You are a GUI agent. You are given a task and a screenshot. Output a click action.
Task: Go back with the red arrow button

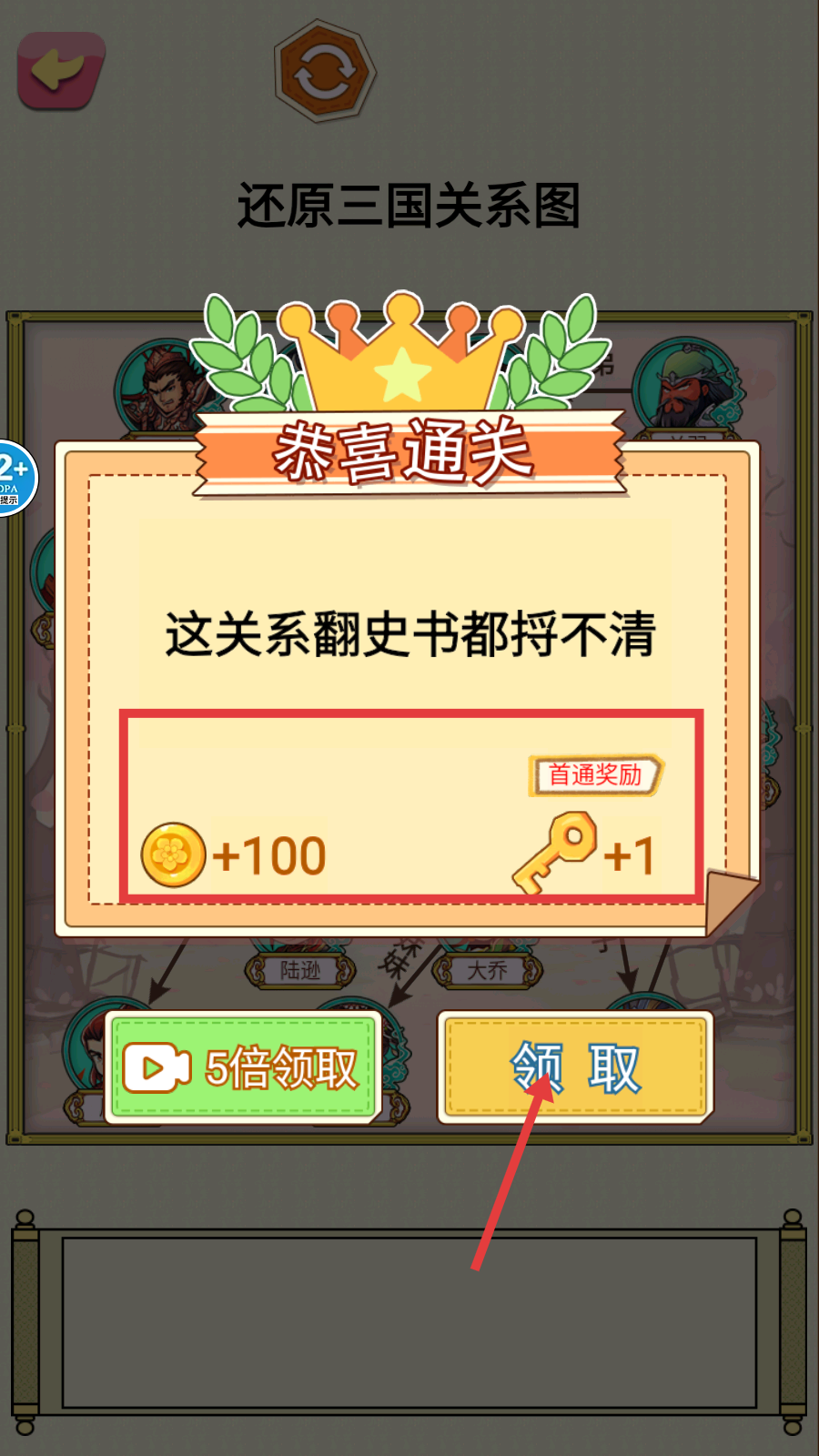point(60,70)
